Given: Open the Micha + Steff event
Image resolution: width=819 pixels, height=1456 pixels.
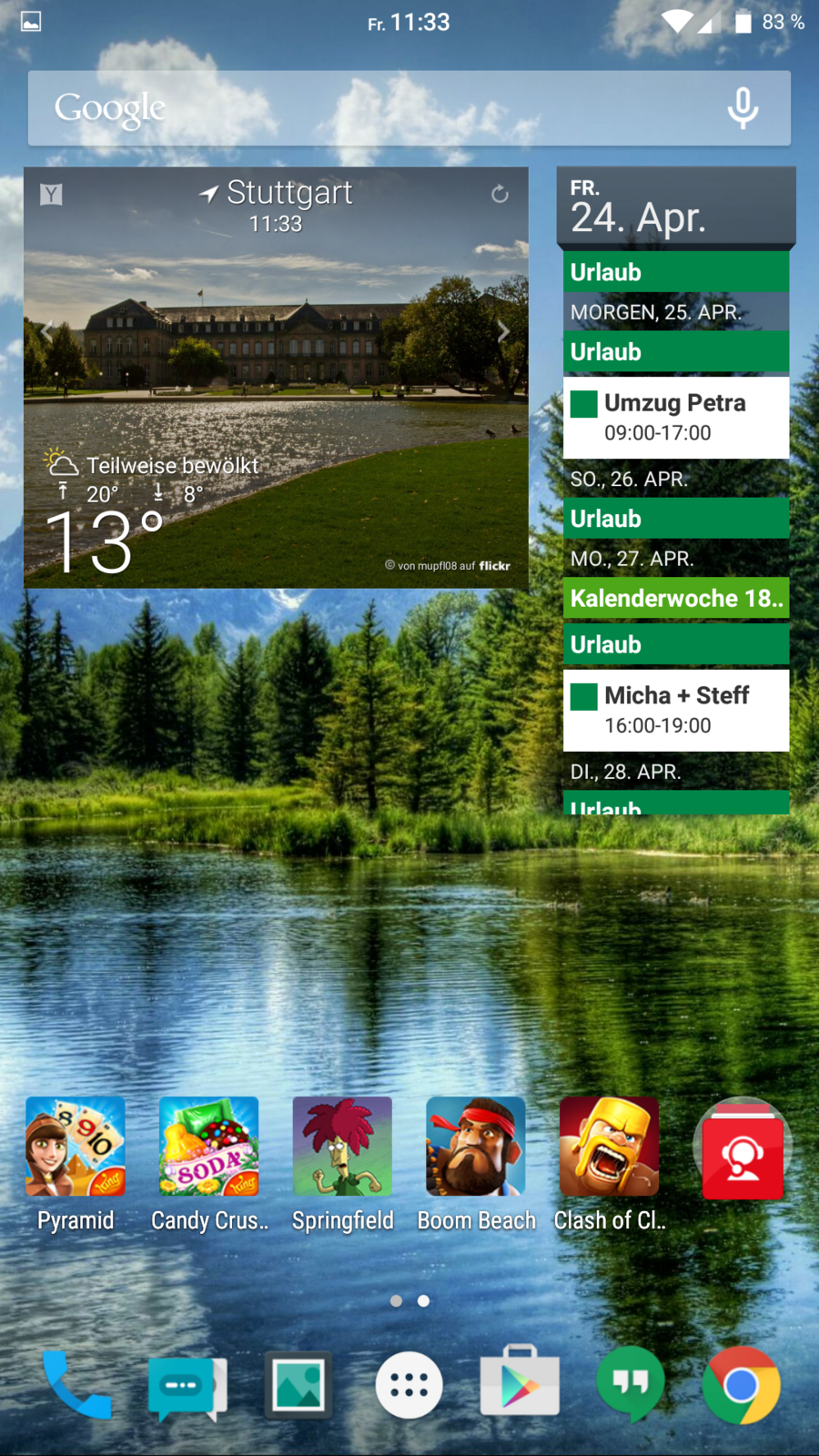Looking at the screenshot, I should [676, 710].
